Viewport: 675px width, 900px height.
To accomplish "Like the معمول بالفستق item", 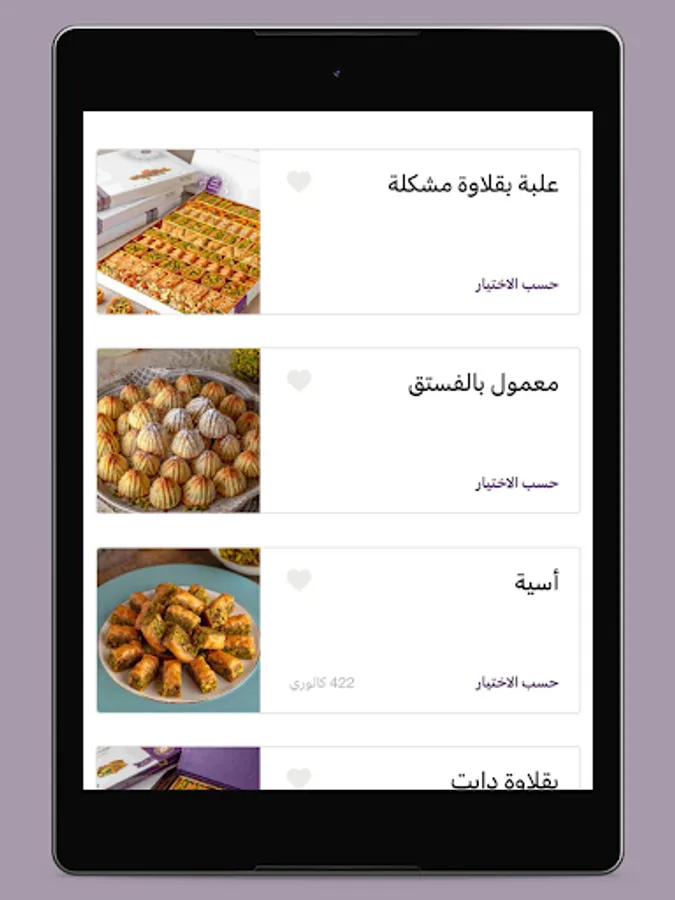I will [x=298, y=380].
